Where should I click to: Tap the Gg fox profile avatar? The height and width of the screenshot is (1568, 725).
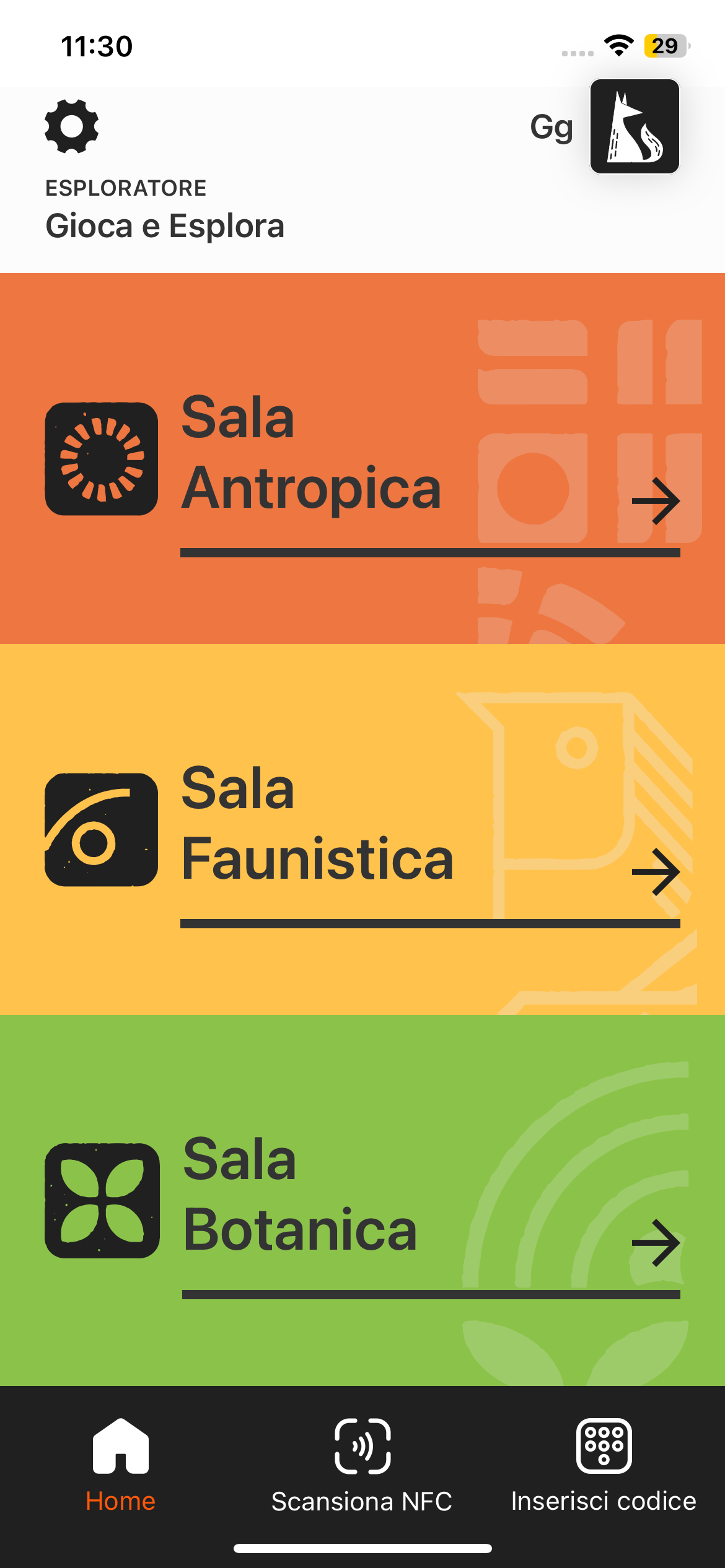click(635, 126)
